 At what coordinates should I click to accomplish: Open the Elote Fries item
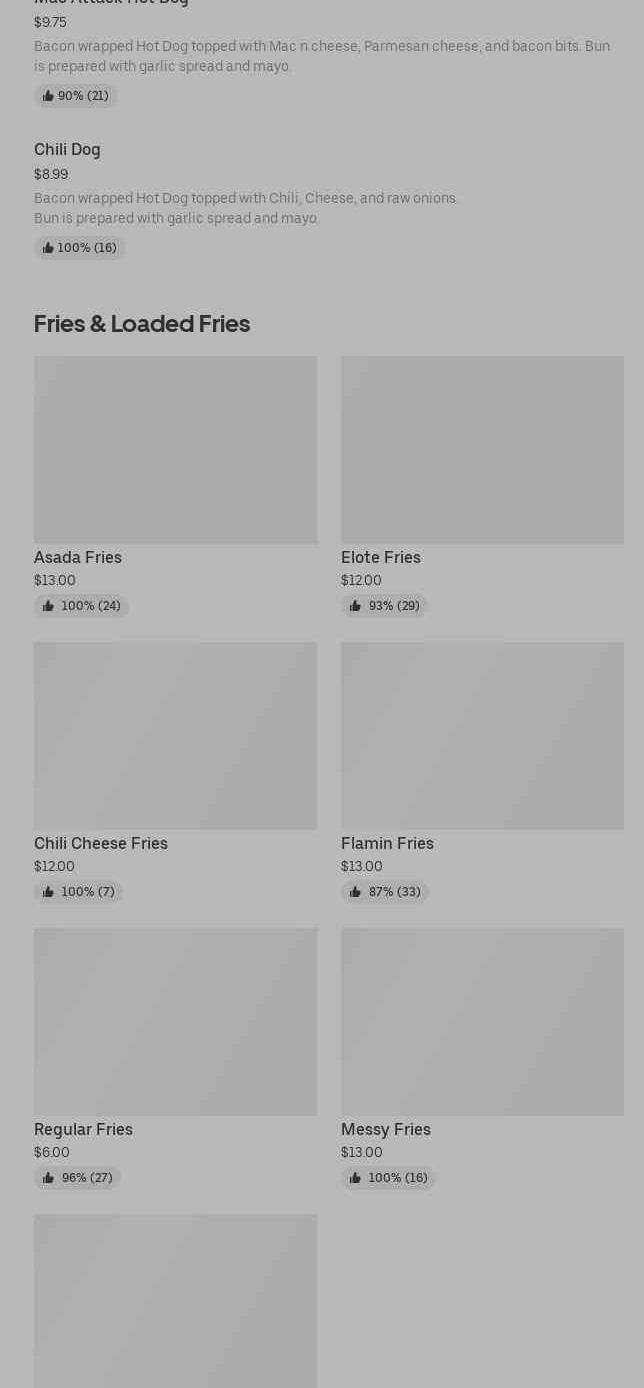(482, 487)
